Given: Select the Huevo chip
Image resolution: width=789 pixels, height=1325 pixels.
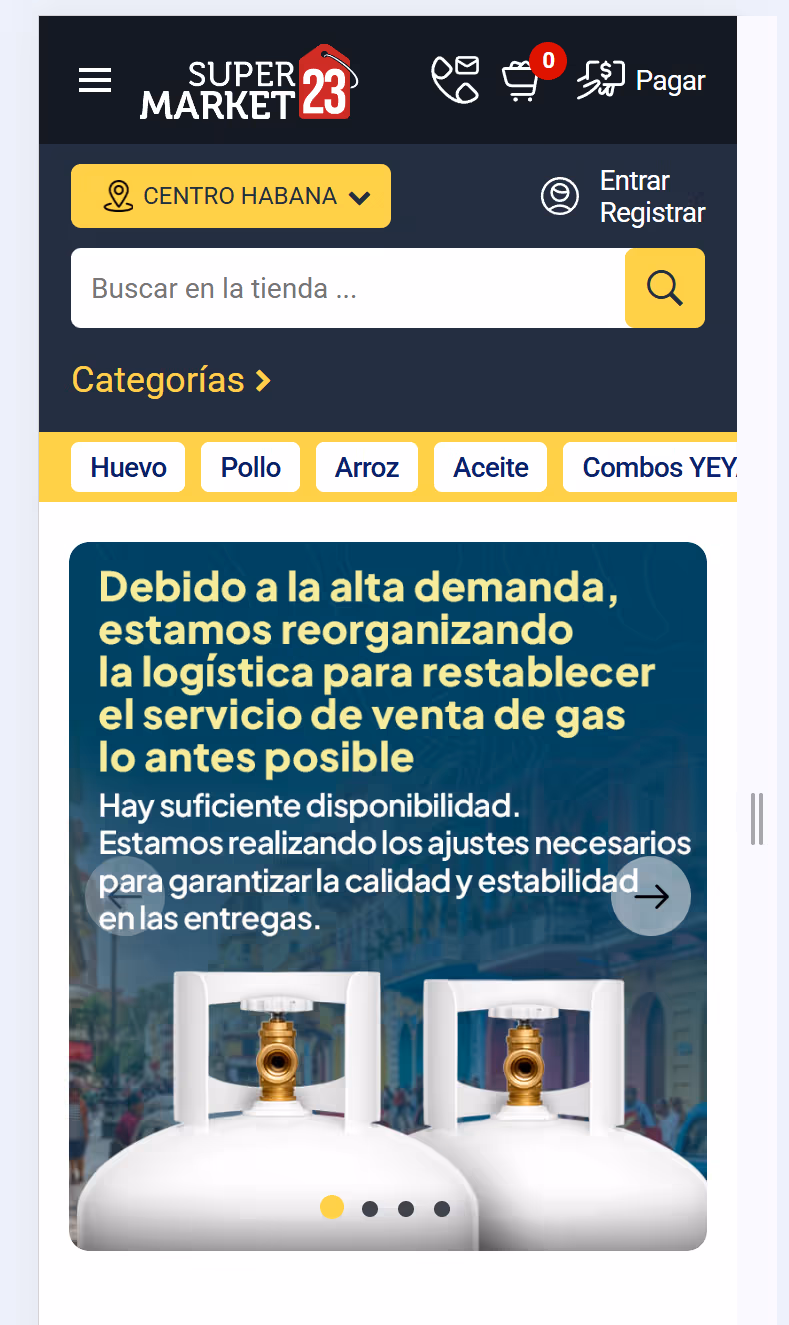Looking at the screenshot, I should coord(128,467).
